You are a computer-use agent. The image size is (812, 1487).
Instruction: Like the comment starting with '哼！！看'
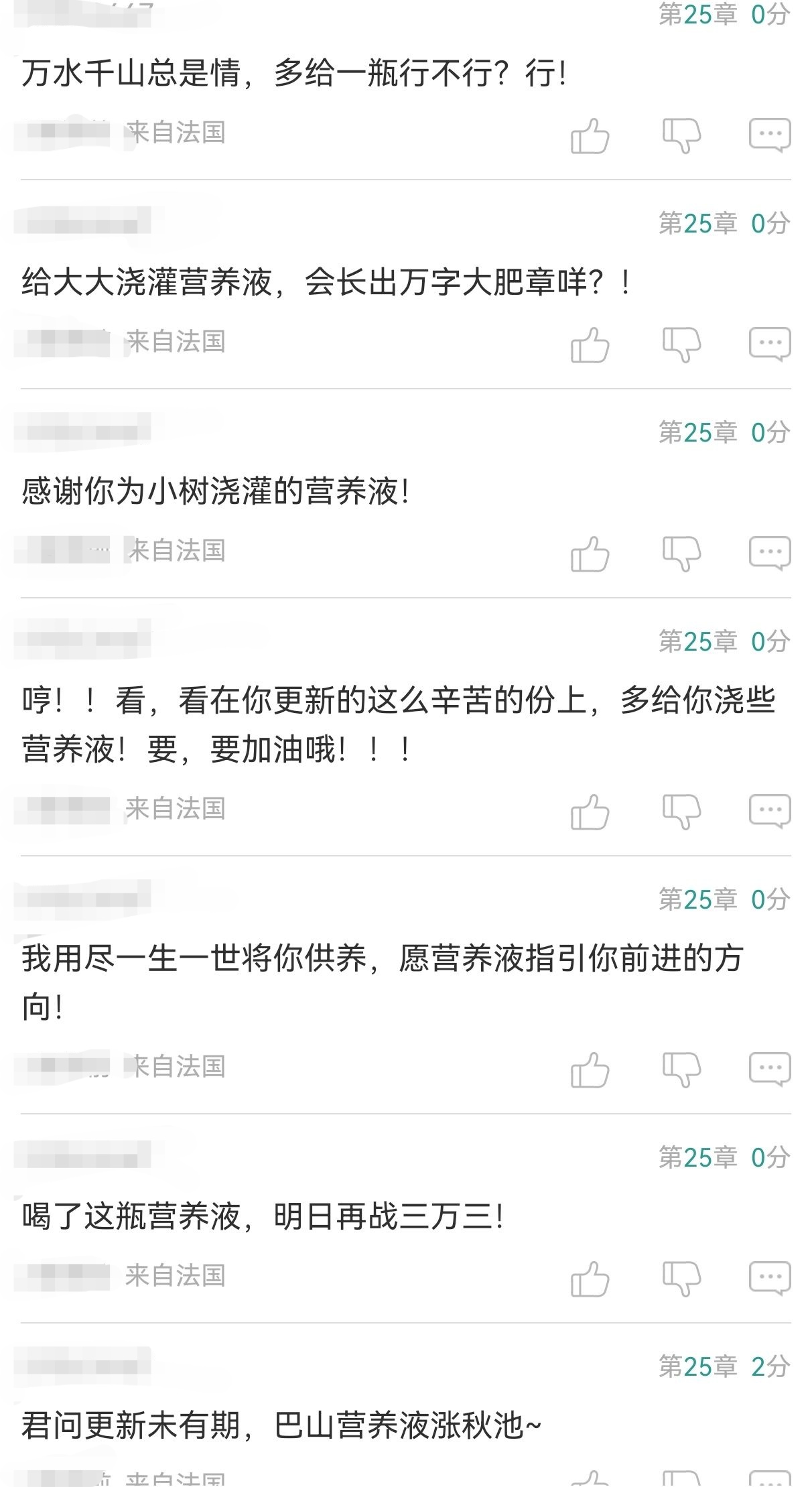[x=590, y=812]
